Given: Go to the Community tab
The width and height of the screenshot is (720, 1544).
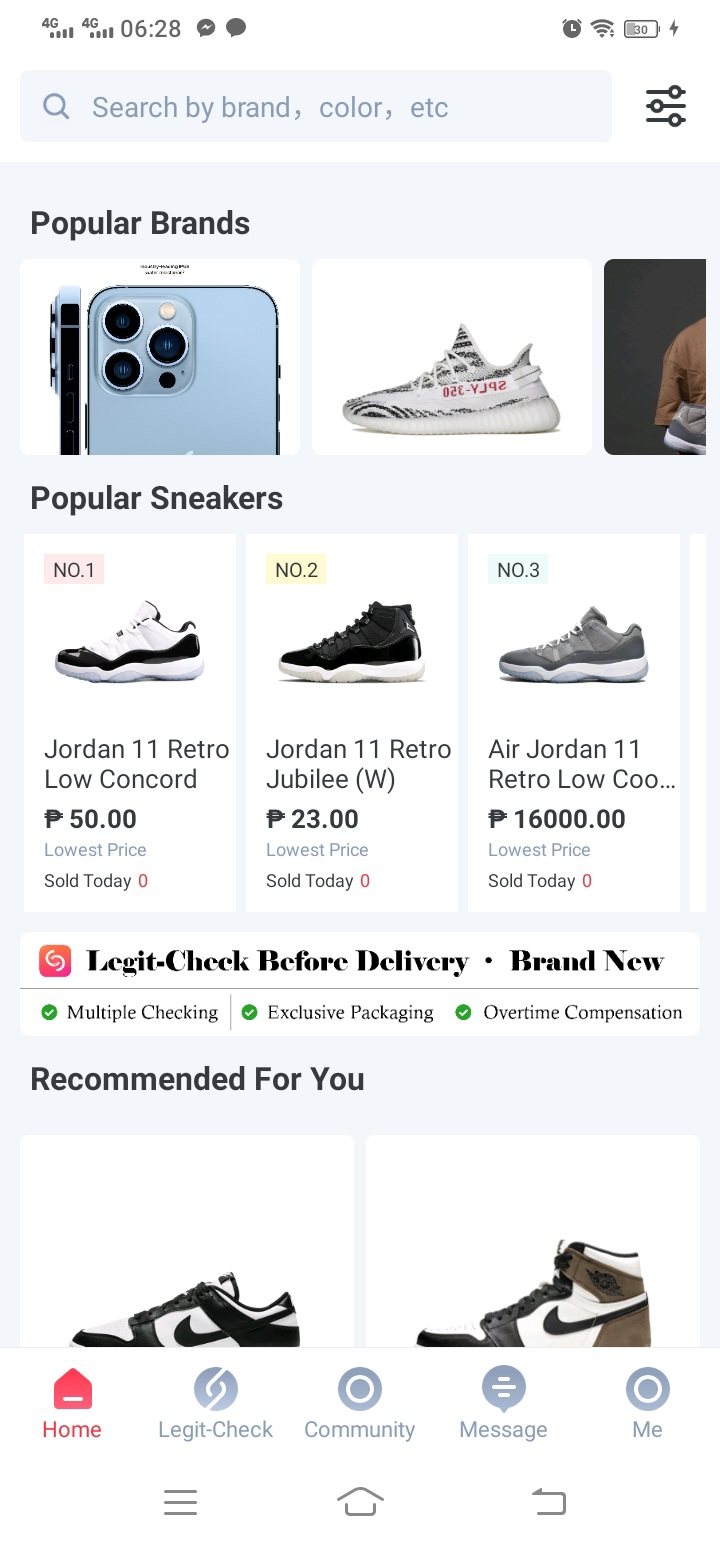Looking at the screenshot, I should (359, 1404).
